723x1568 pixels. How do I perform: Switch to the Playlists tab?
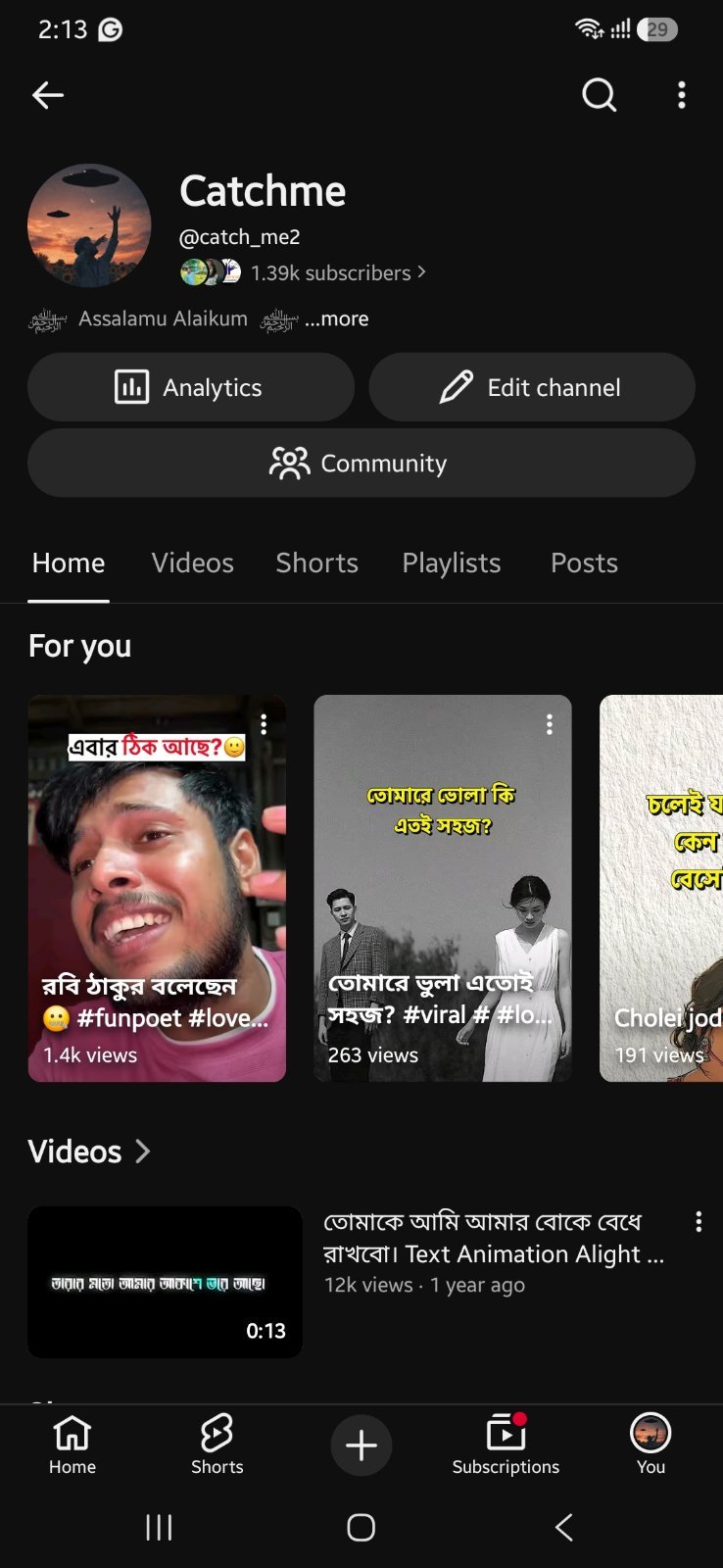point(452,563)
